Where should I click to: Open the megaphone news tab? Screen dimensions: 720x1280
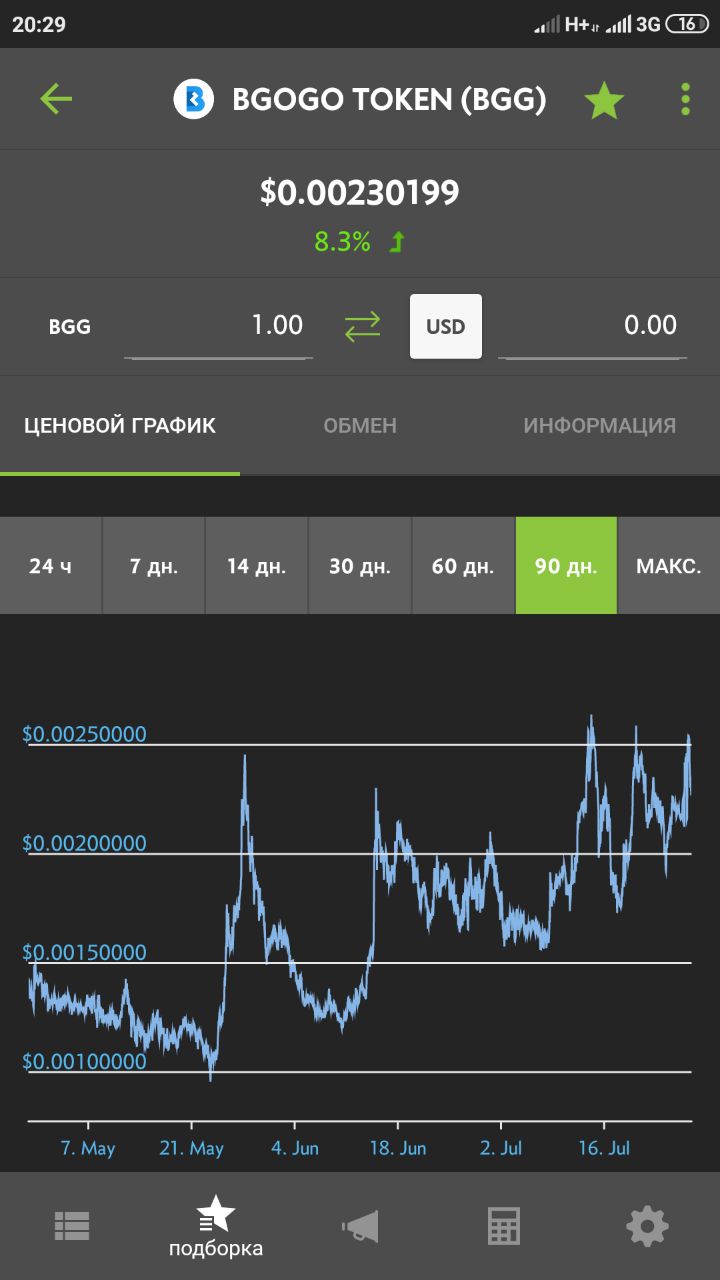360,1227
